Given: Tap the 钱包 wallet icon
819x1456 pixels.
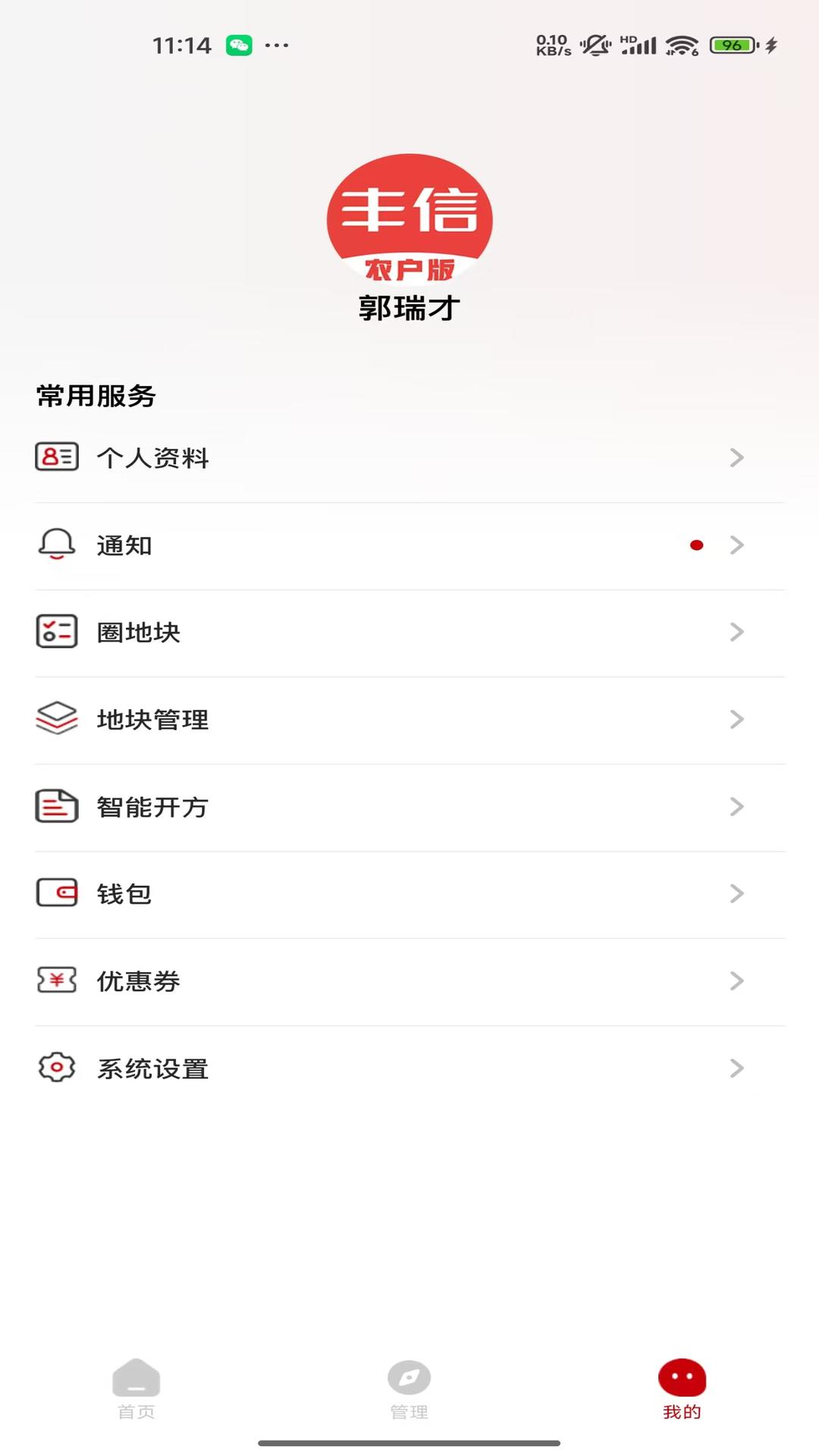Looking at the screenshot, I should 56,894.
